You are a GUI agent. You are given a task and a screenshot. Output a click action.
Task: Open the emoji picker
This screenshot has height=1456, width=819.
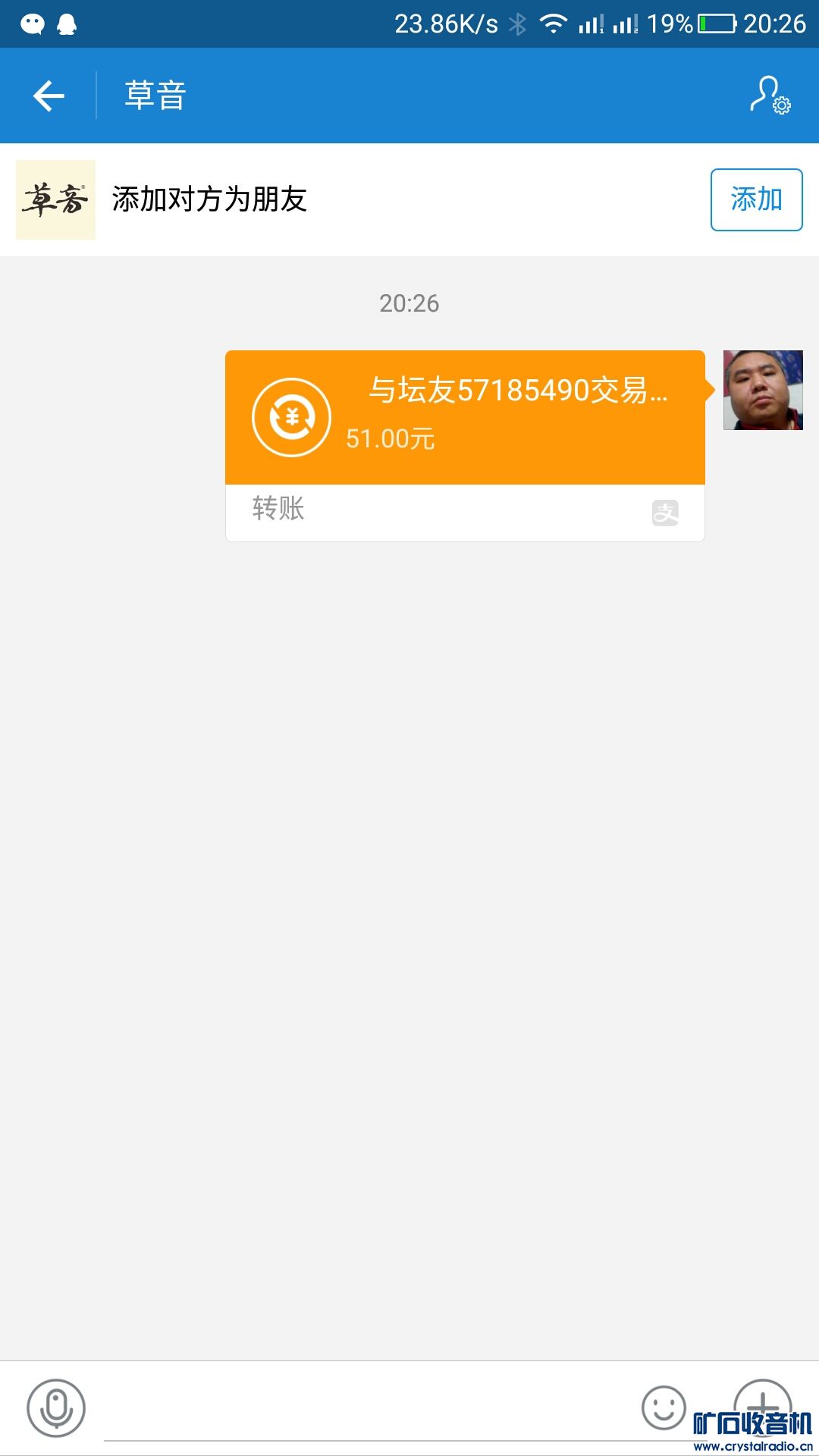pos(664,1407)
